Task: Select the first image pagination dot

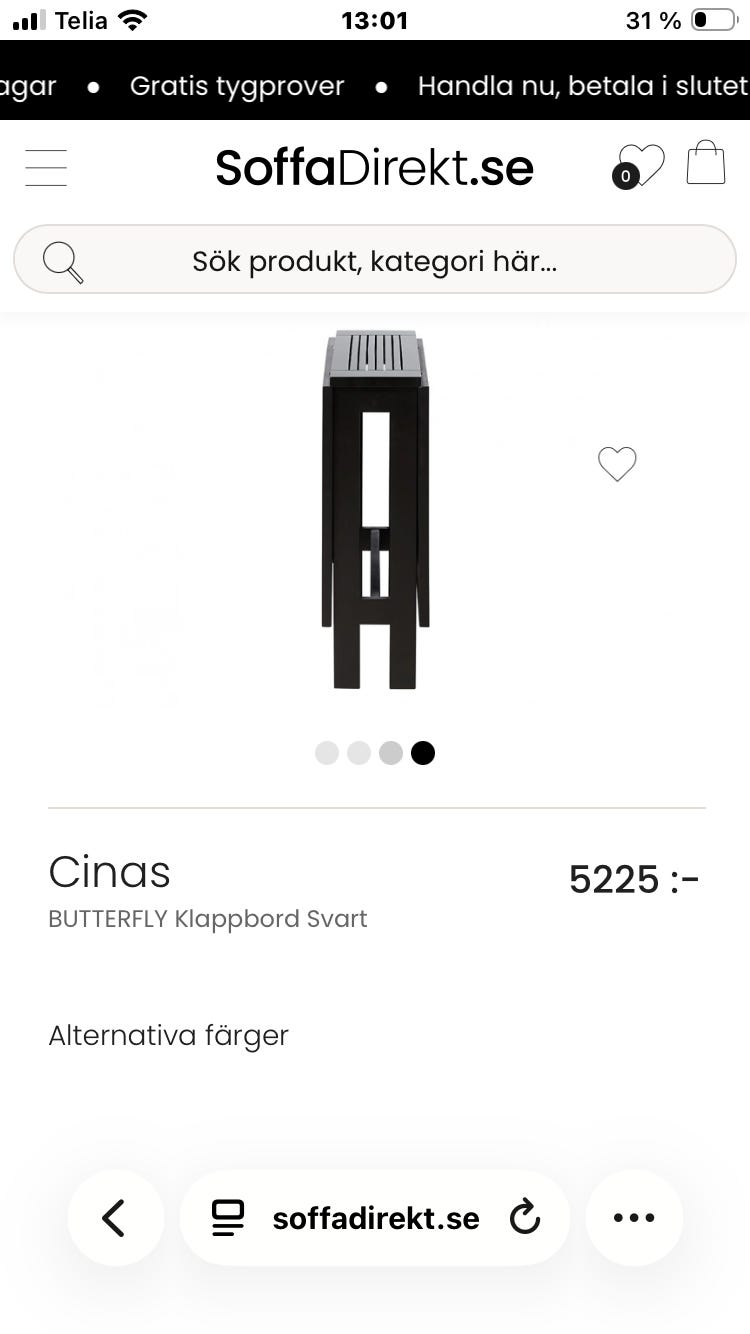Action: (327, 753)
